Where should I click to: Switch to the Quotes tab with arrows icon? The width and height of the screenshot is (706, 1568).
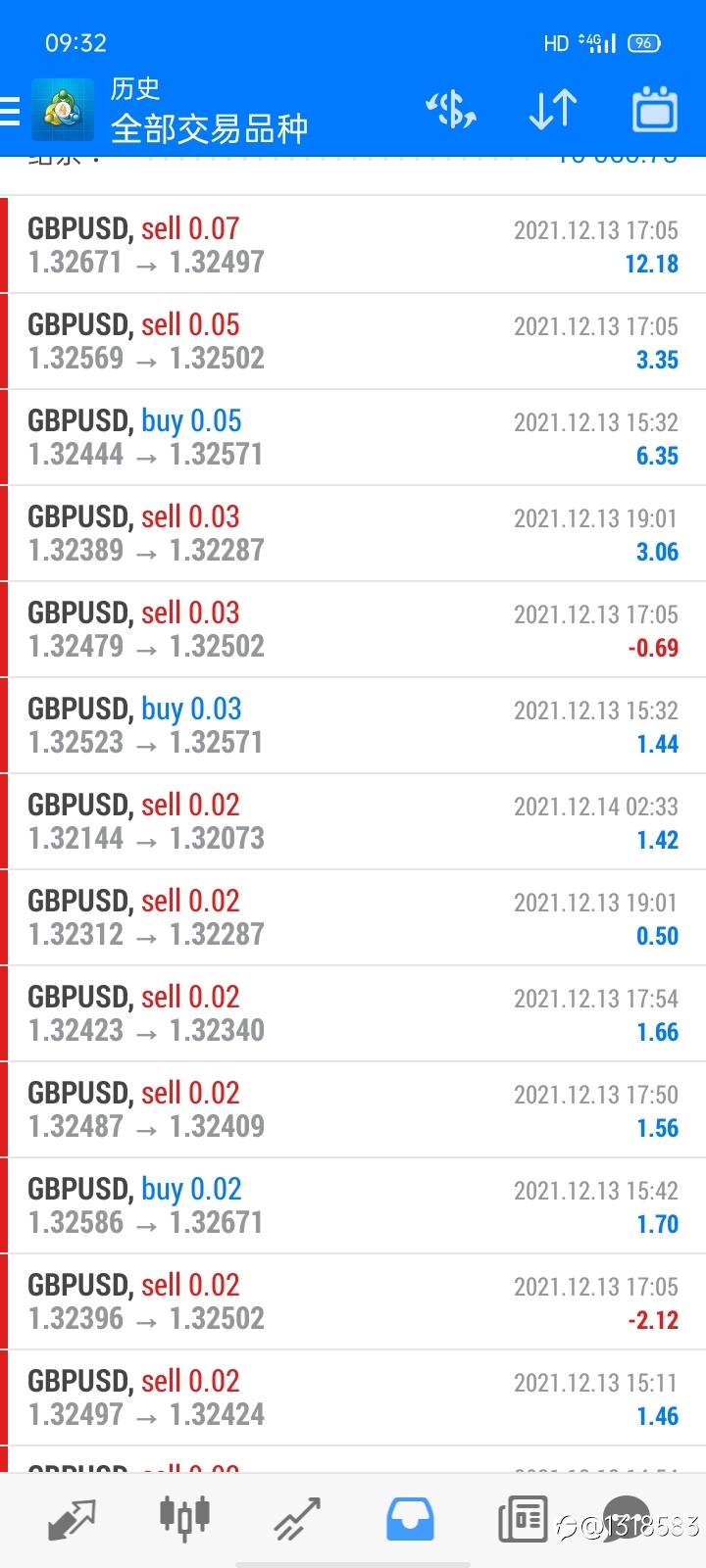(x=72, y=1520)
